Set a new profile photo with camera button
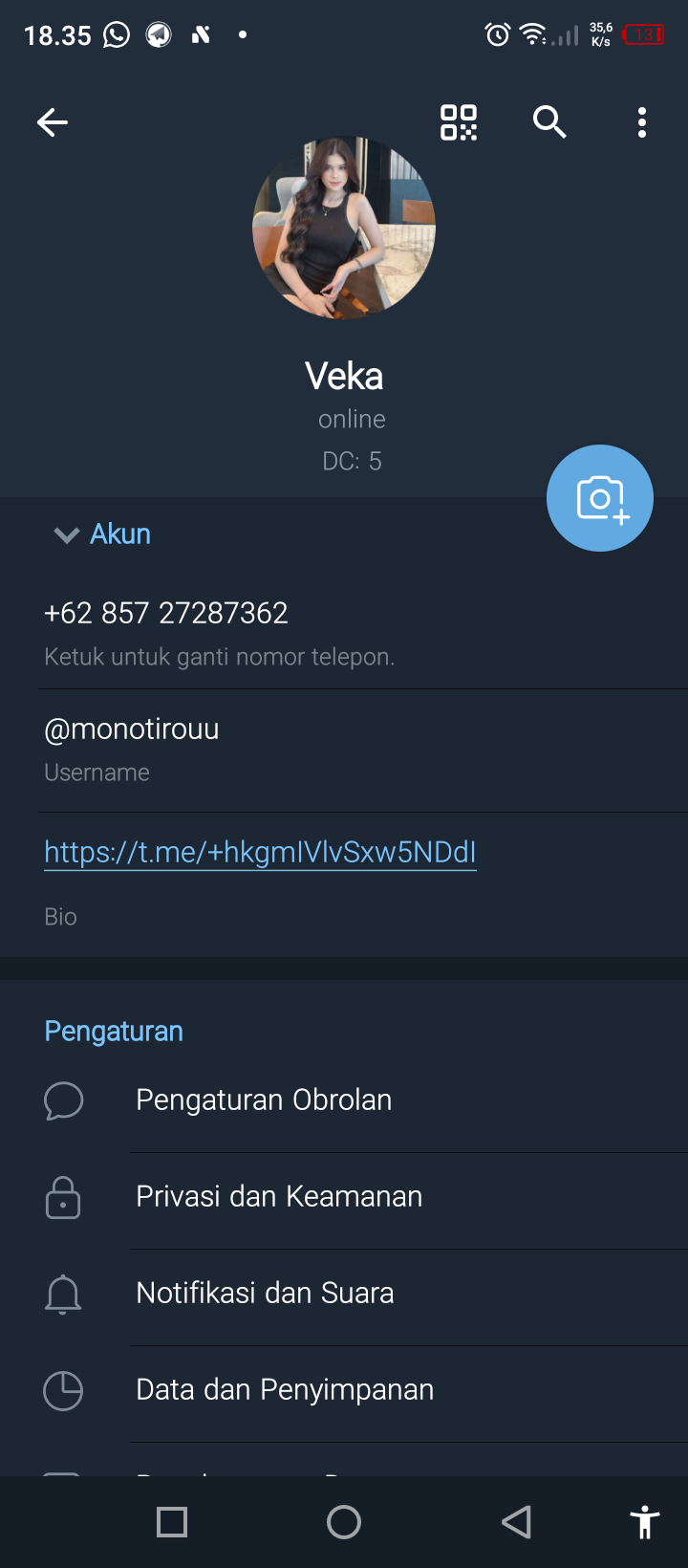Image resolution: width=688 pixels, height=1568 pixels. [600, 498]
